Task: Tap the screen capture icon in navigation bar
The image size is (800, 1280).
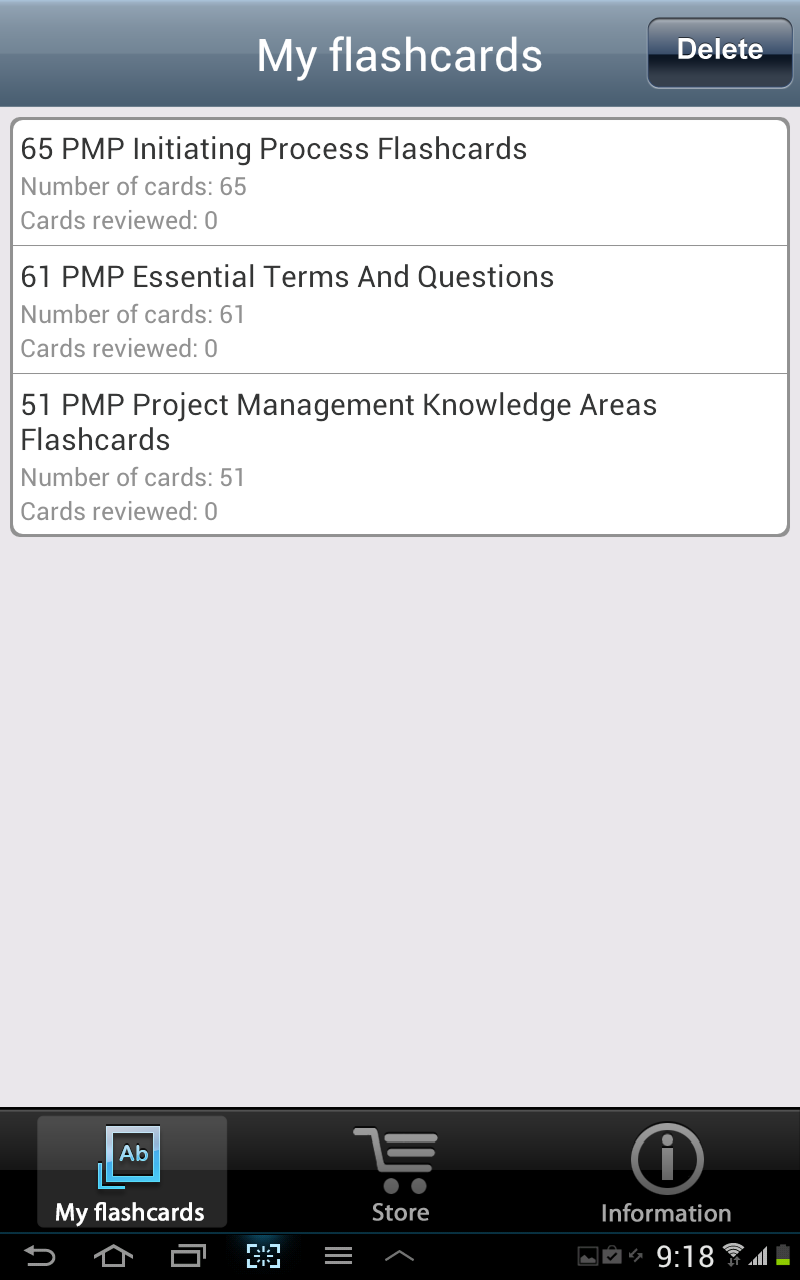Action: pos(262,1255)
